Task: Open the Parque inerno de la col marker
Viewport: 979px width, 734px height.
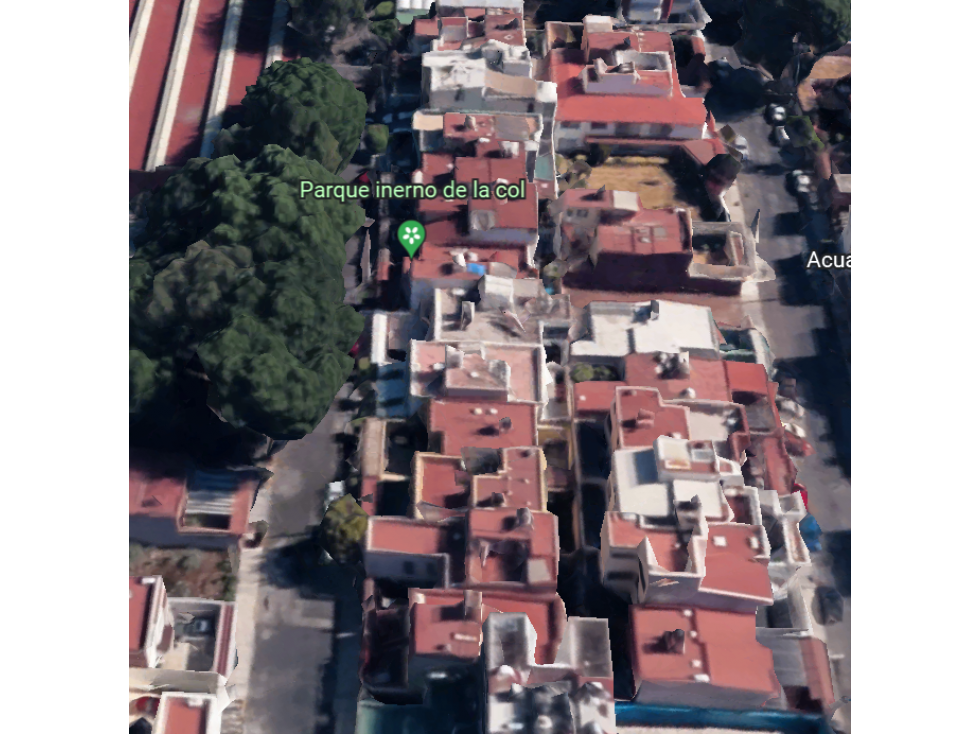Action: click(411, 236)
